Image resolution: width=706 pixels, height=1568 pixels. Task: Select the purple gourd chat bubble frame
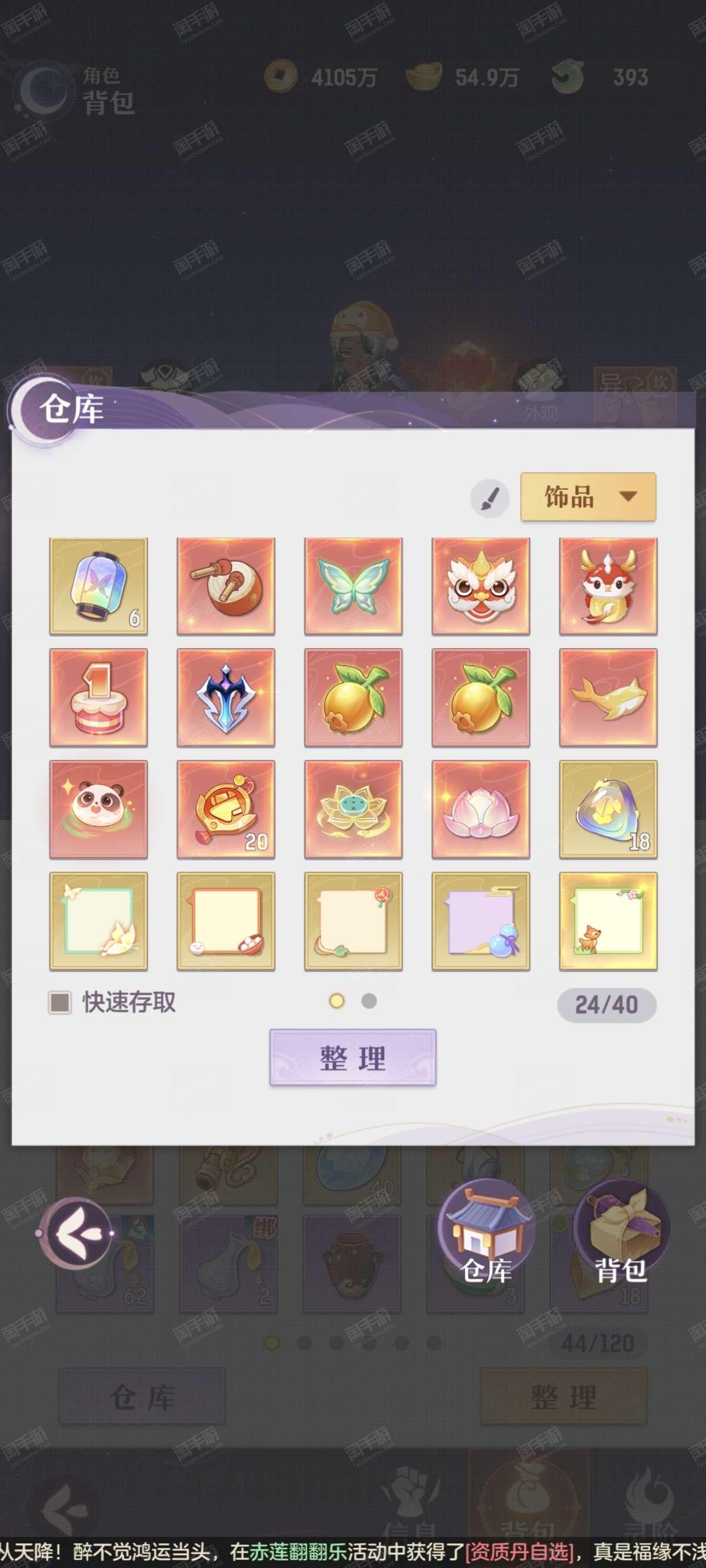pyautogui.click(x=481, y=921)
